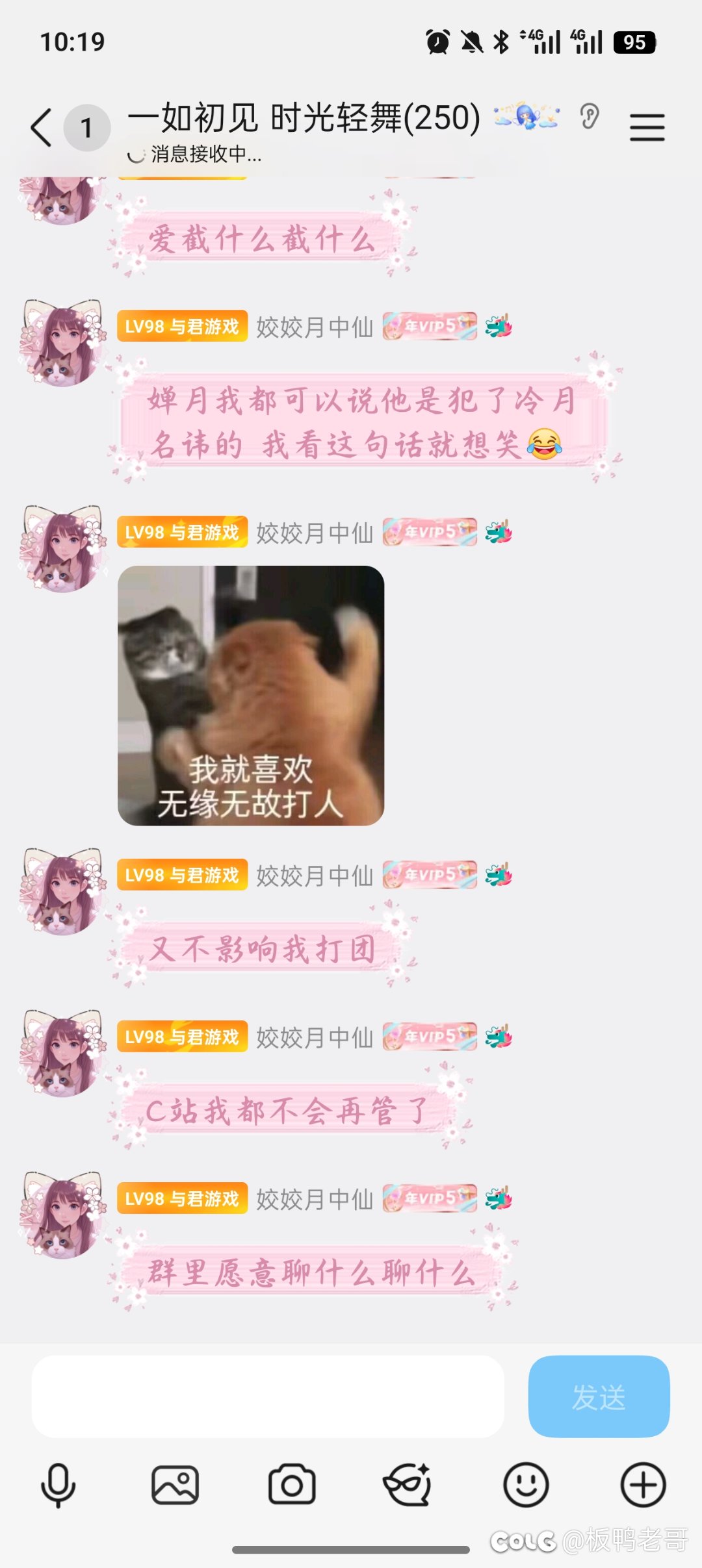Focus the message input box

(268, 1396)
